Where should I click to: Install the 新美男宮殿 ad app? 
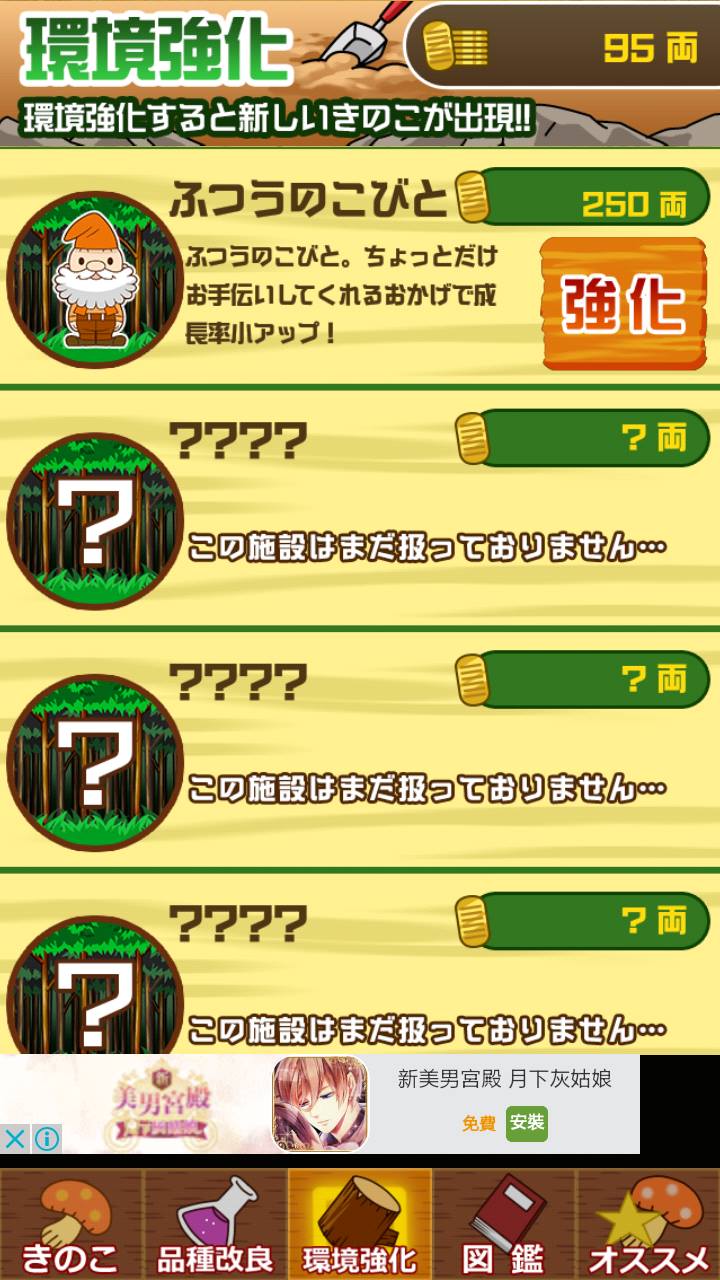pyautogui.click(x=526, y=1123)
